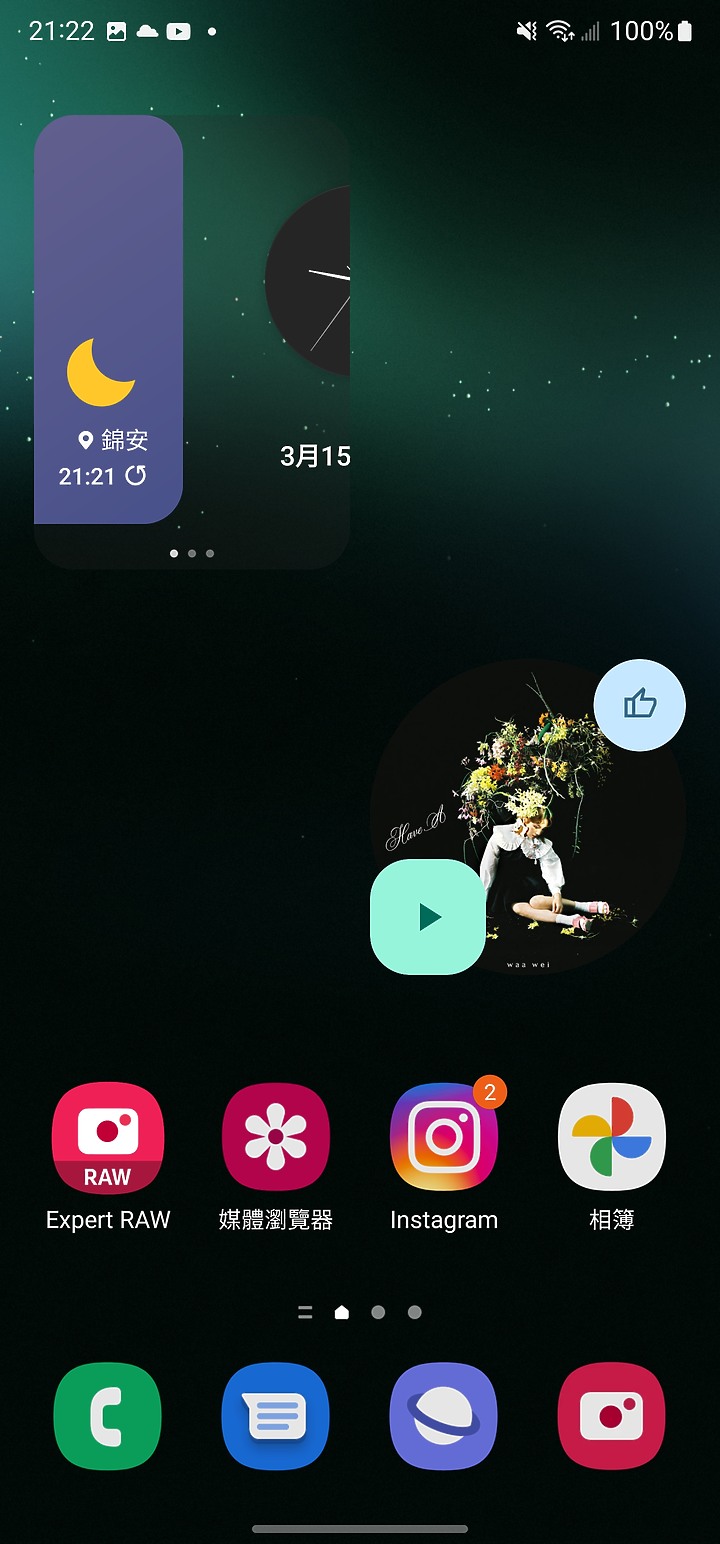This screenshot has height=1544, width=720.
Task: Select the third widget page dot
Action: tap(210, 553)
